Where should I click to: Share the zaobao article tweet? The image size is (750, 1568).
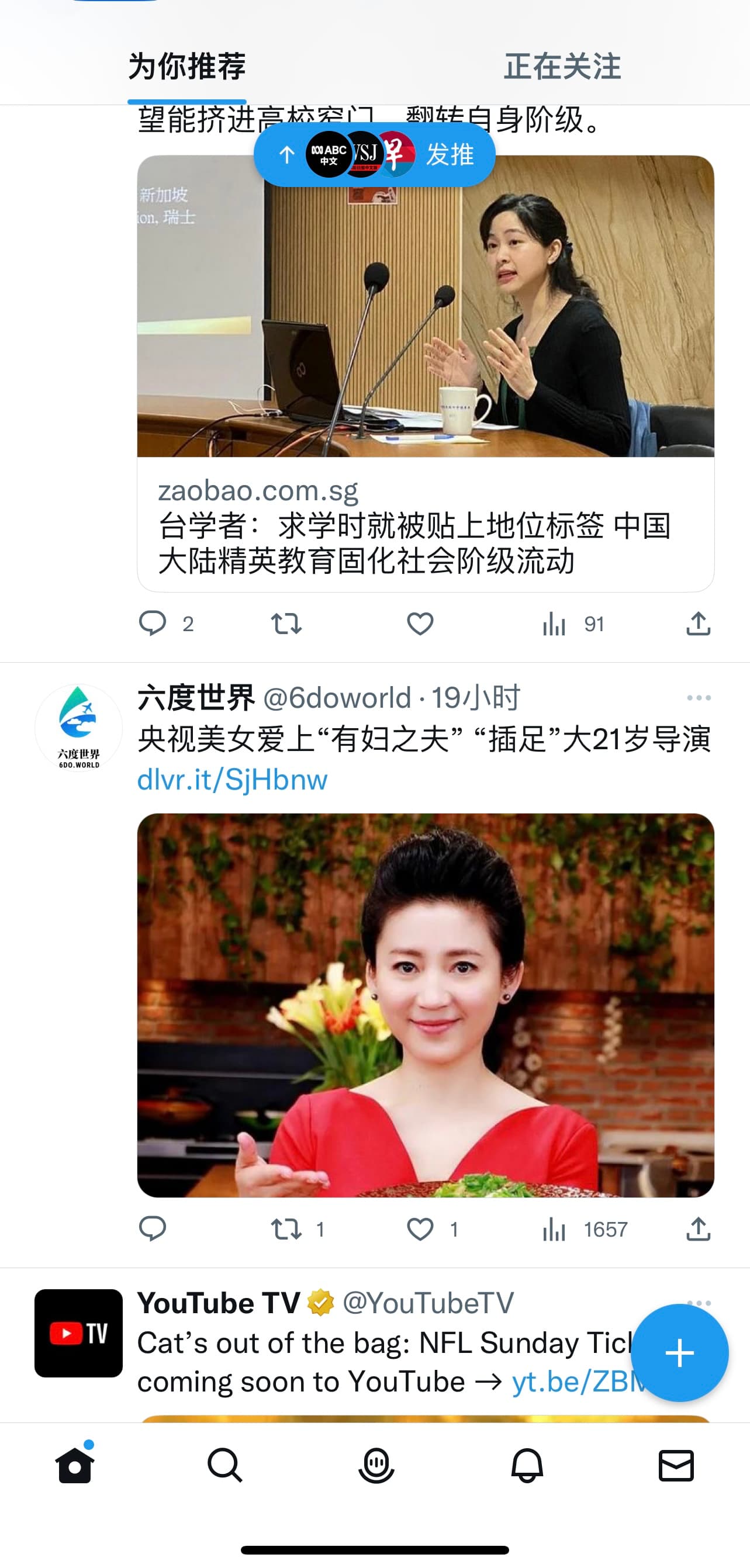(x=698, y=624)
